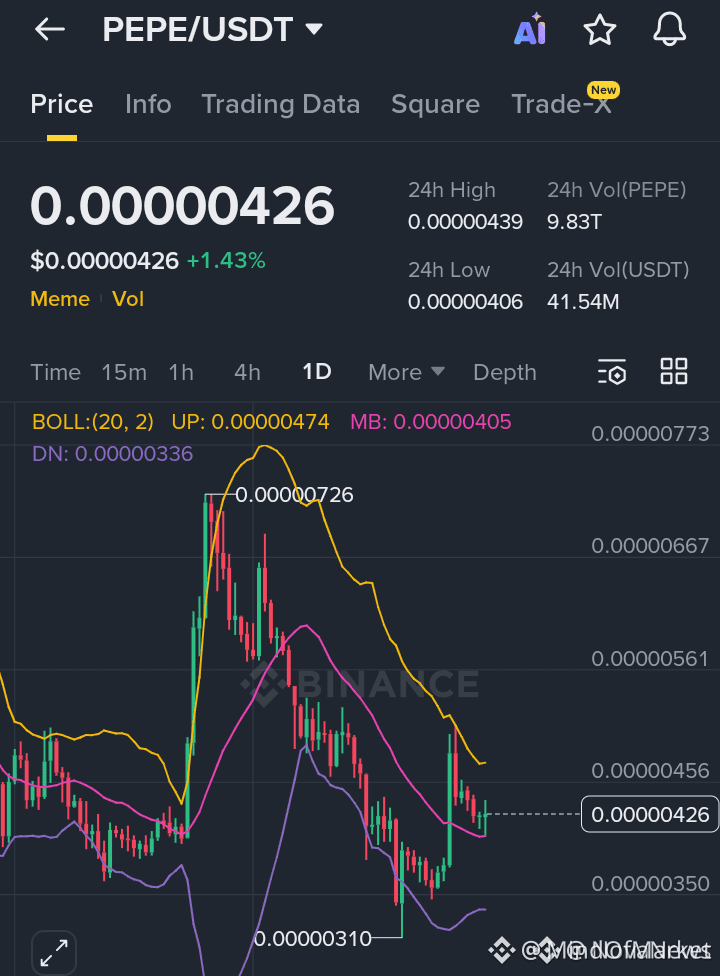Tap the Vol tag
This screenshot has width=720, height=976.
pyautogui.click(x=128, y=299)
